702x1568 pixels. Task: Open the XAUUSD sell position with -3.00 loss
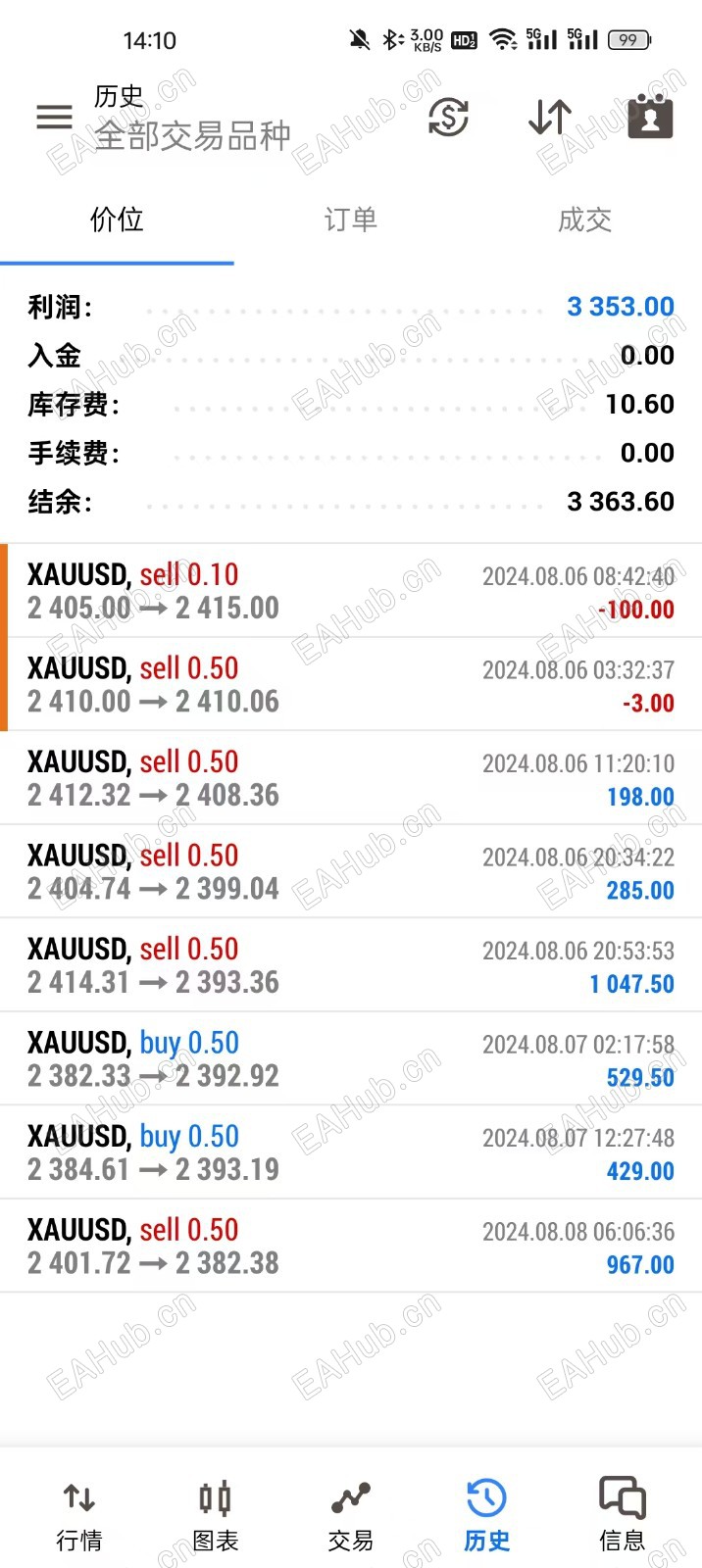(x=351, y=684)
